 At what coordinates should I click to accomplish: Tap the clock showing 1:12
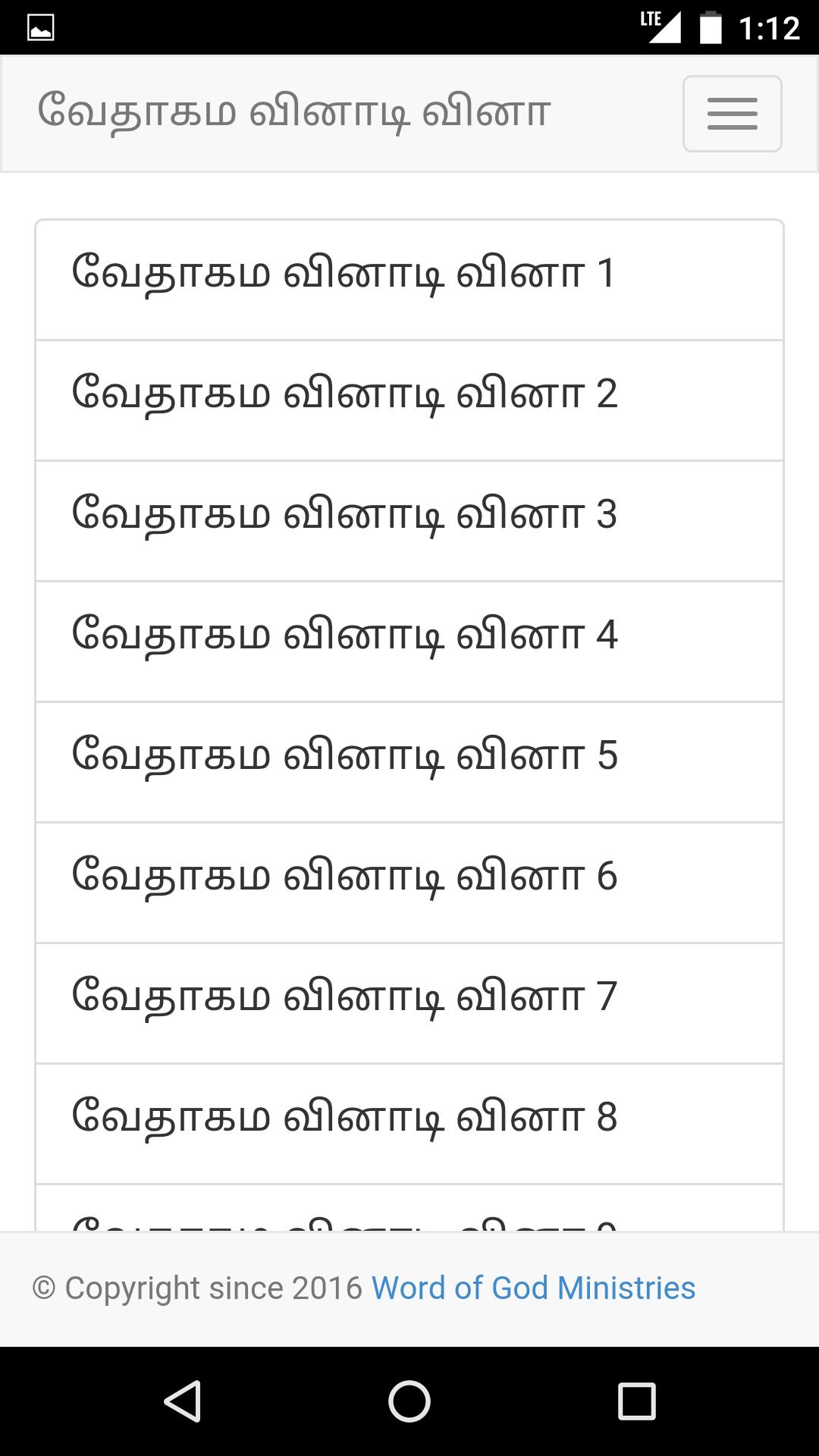pos(767,25)
